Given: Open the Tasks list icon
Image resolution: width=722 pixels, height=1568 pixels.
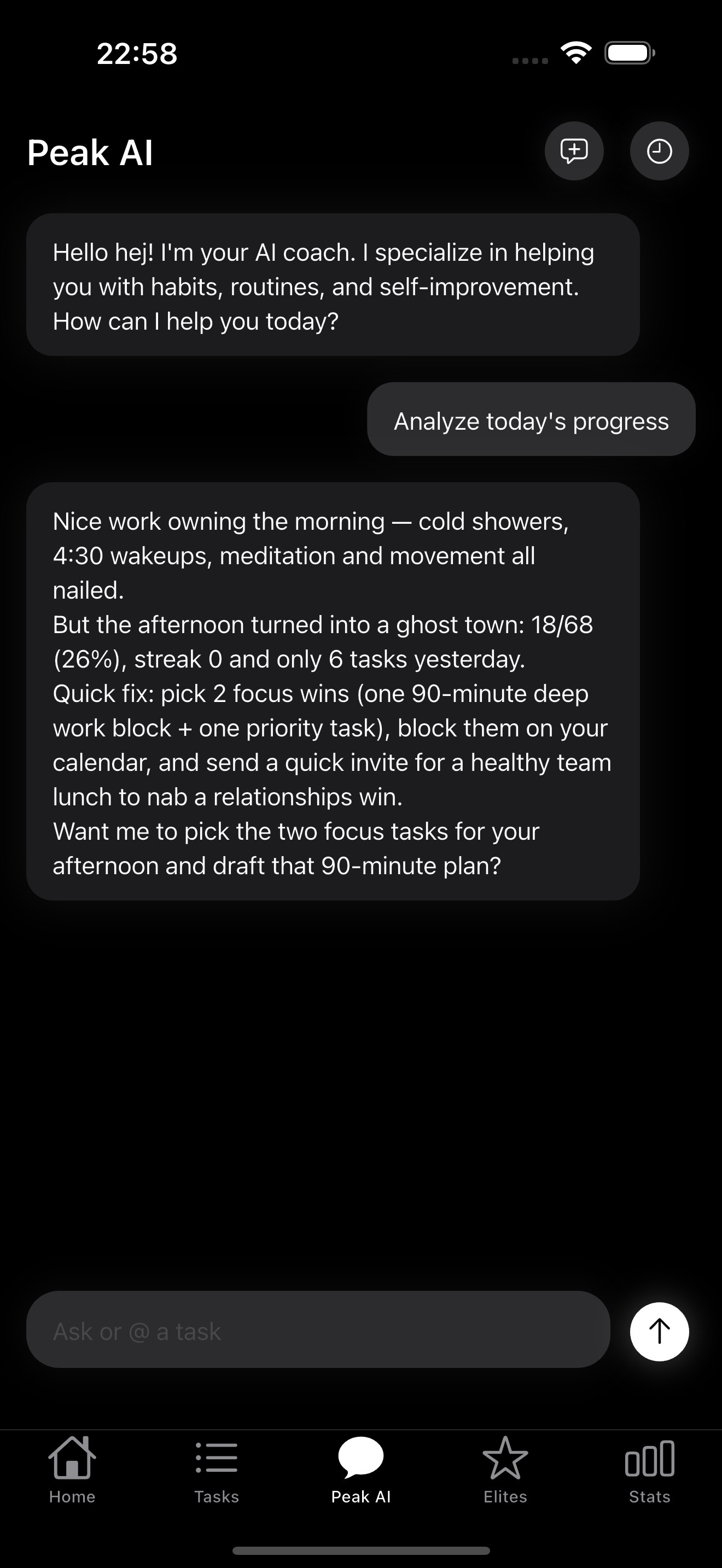Looking at the screenshot, I should coord(217,1458).
